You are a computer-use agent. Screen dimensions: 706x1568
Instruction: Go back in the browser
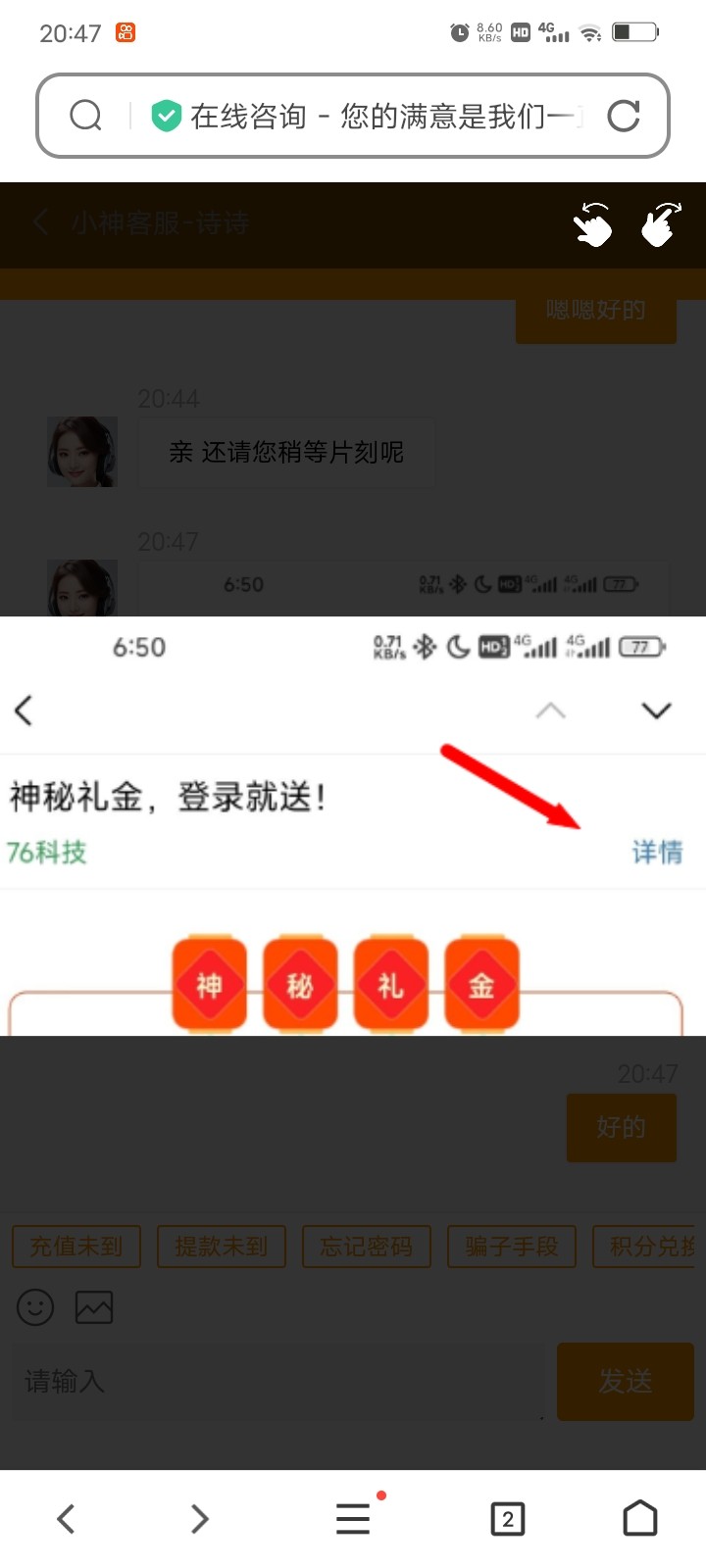point(66,1519)
